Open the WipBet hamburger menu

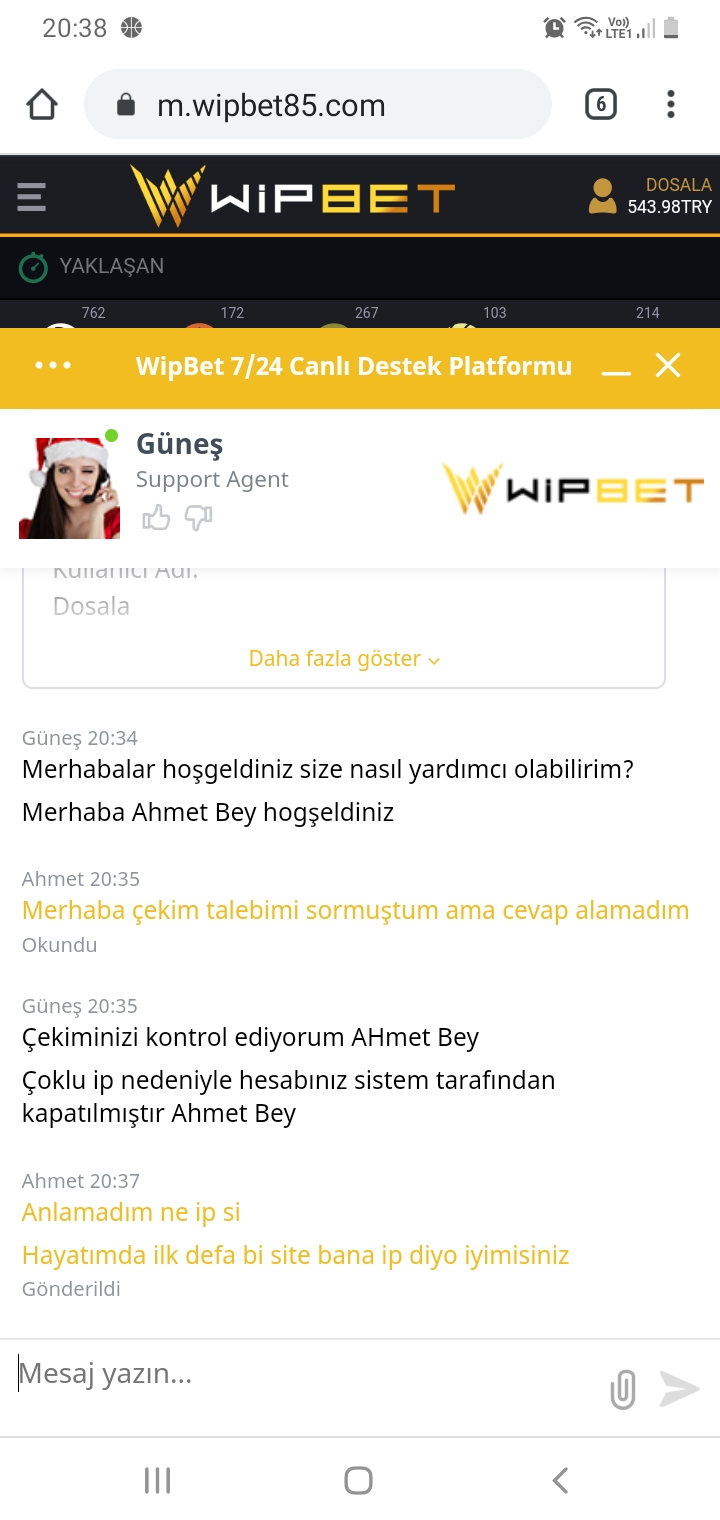pyautogui.click(x=32, y=196)
